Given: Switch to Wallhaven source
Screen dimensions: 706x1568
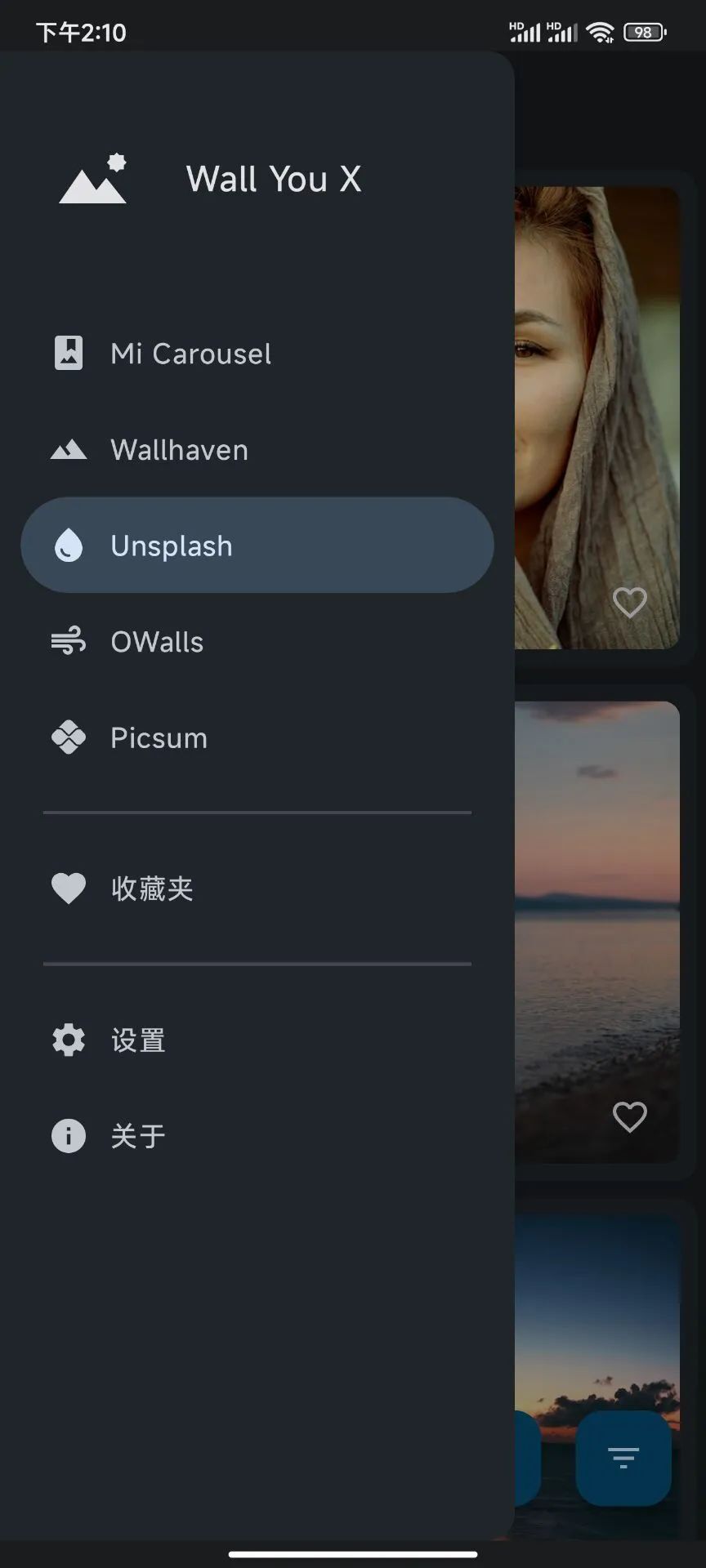Looking at the screenshot, I should (179, 450).
